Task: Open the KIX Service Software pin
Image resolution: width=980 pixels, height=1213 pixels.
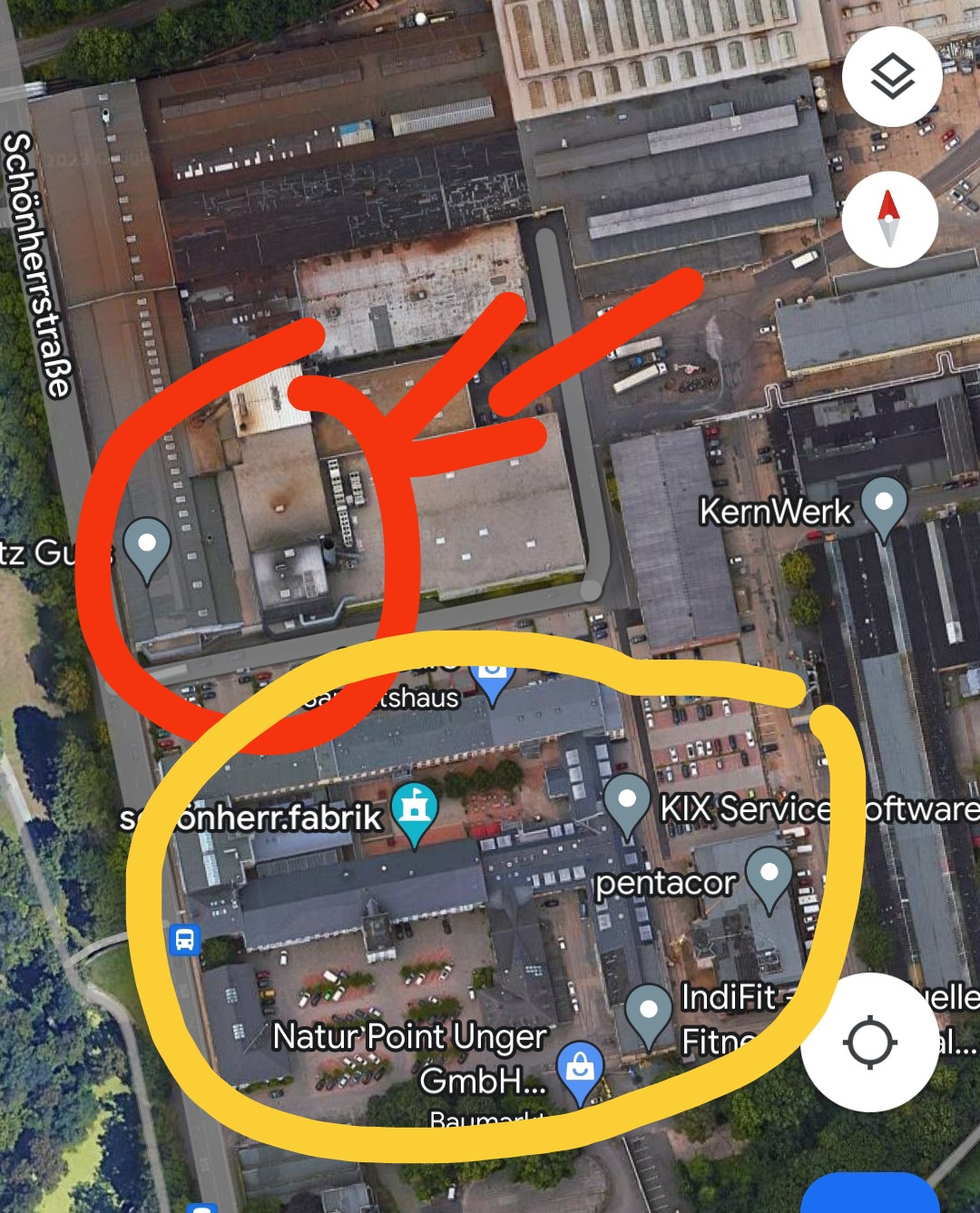Action: [x=627, y=802]
